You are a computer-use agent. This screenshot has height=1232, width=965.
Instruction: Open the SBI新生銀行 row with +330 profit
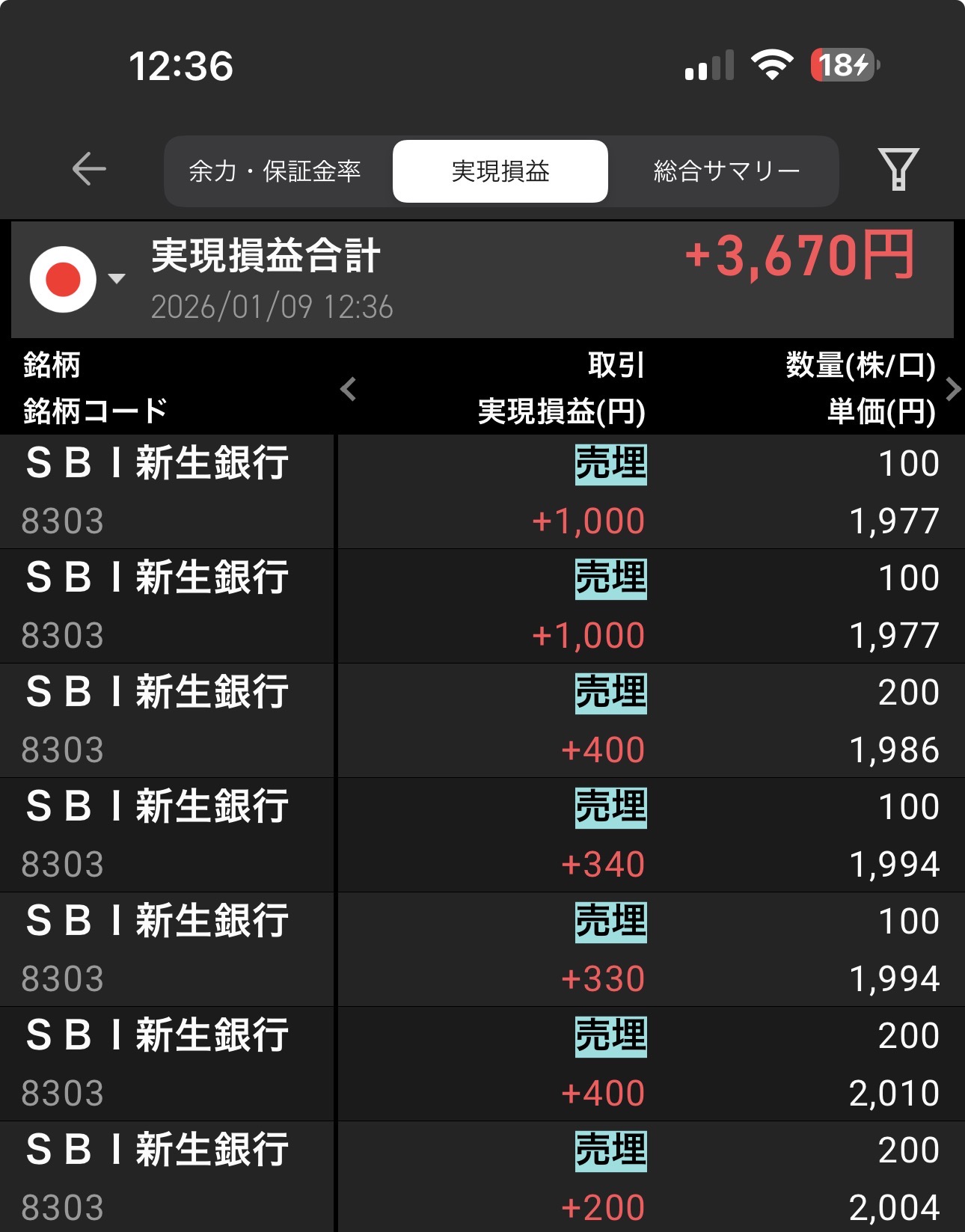tap(482, 949)
